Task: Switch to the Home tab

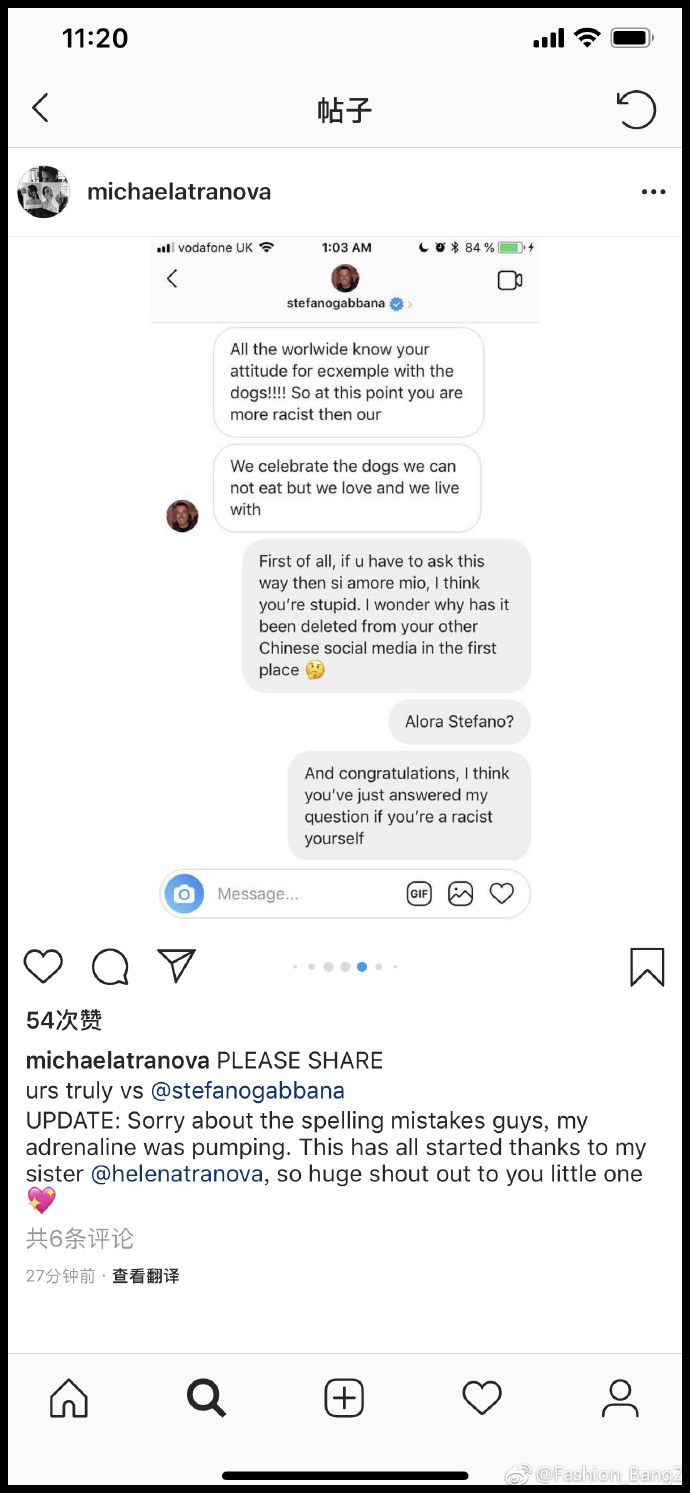Action: [x=69, y=1398]
